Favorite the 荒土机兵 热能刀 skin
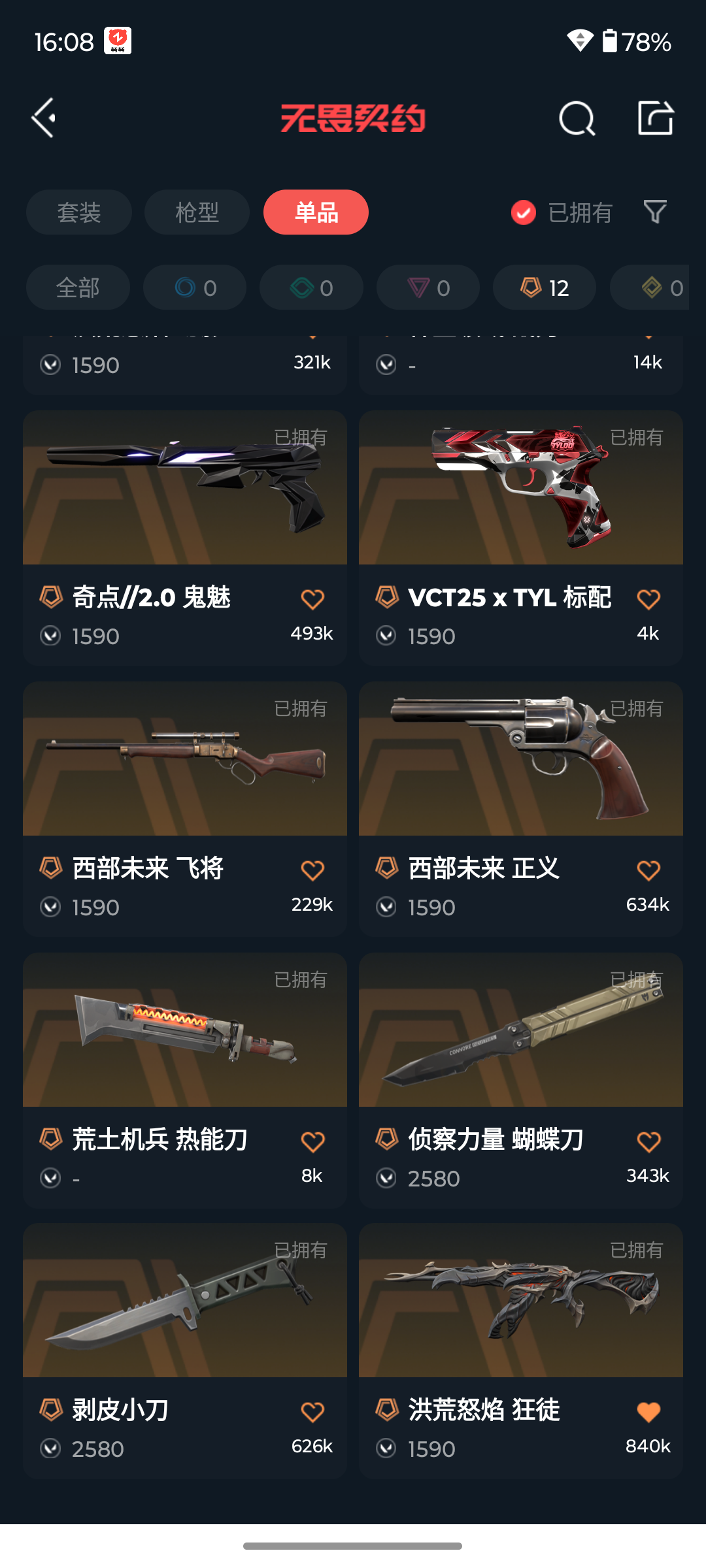 (x=312, y=1141)
